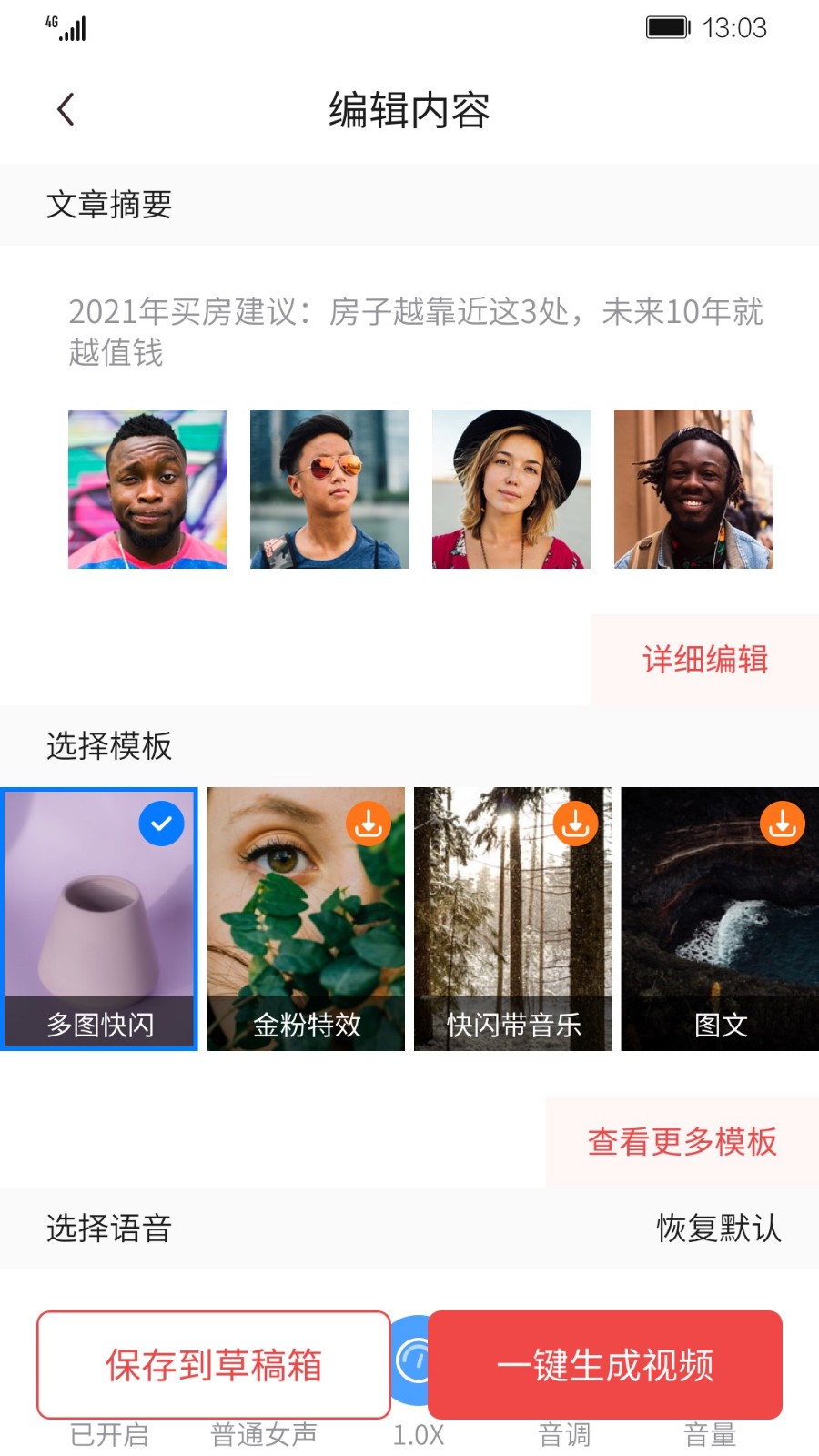Viewport: 819px width, 1456px height.
Task: Download the 金粉特效 template
Action: click(368, 822)
